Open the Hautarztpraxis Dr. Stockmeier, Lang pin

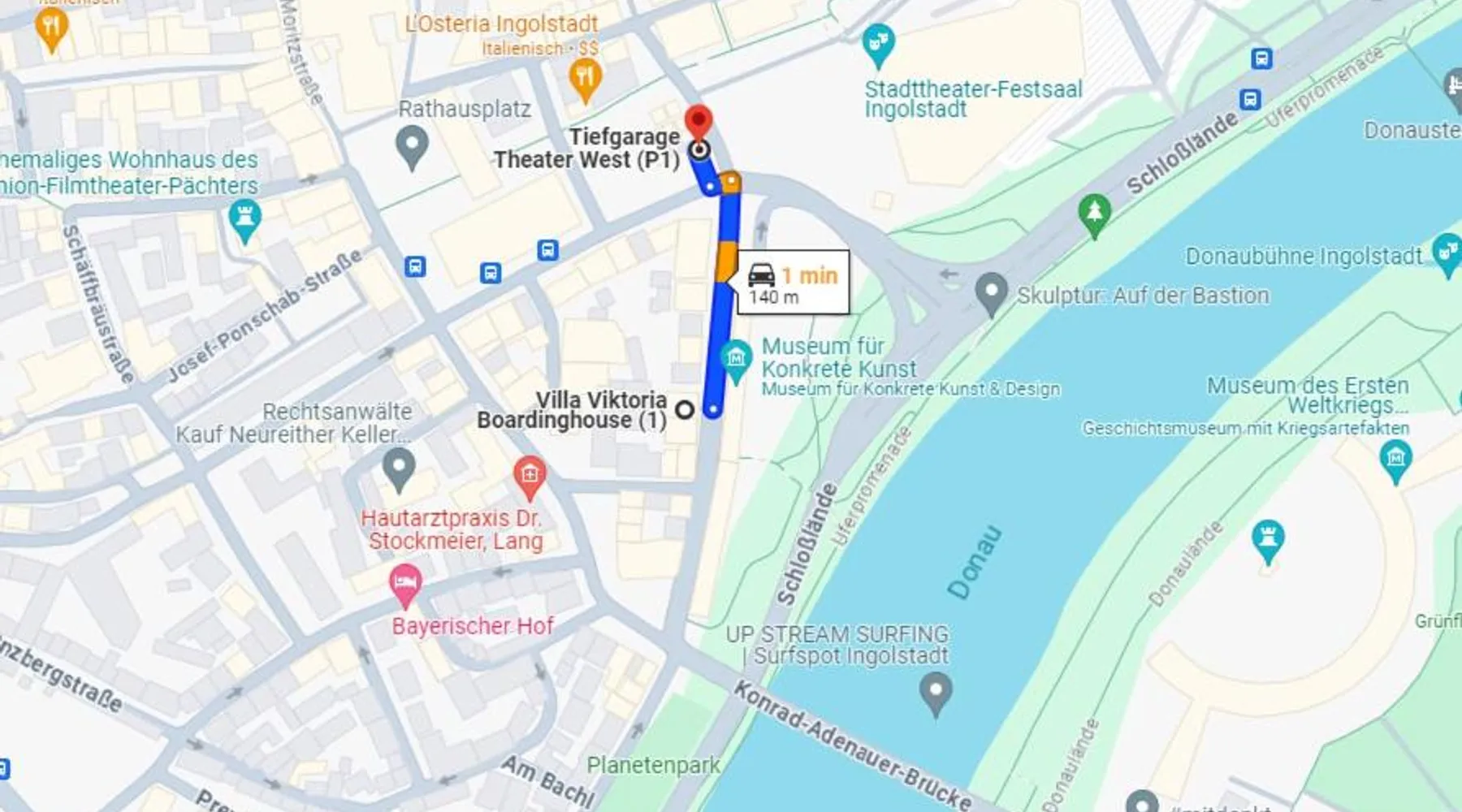click(x=530, y=476)
